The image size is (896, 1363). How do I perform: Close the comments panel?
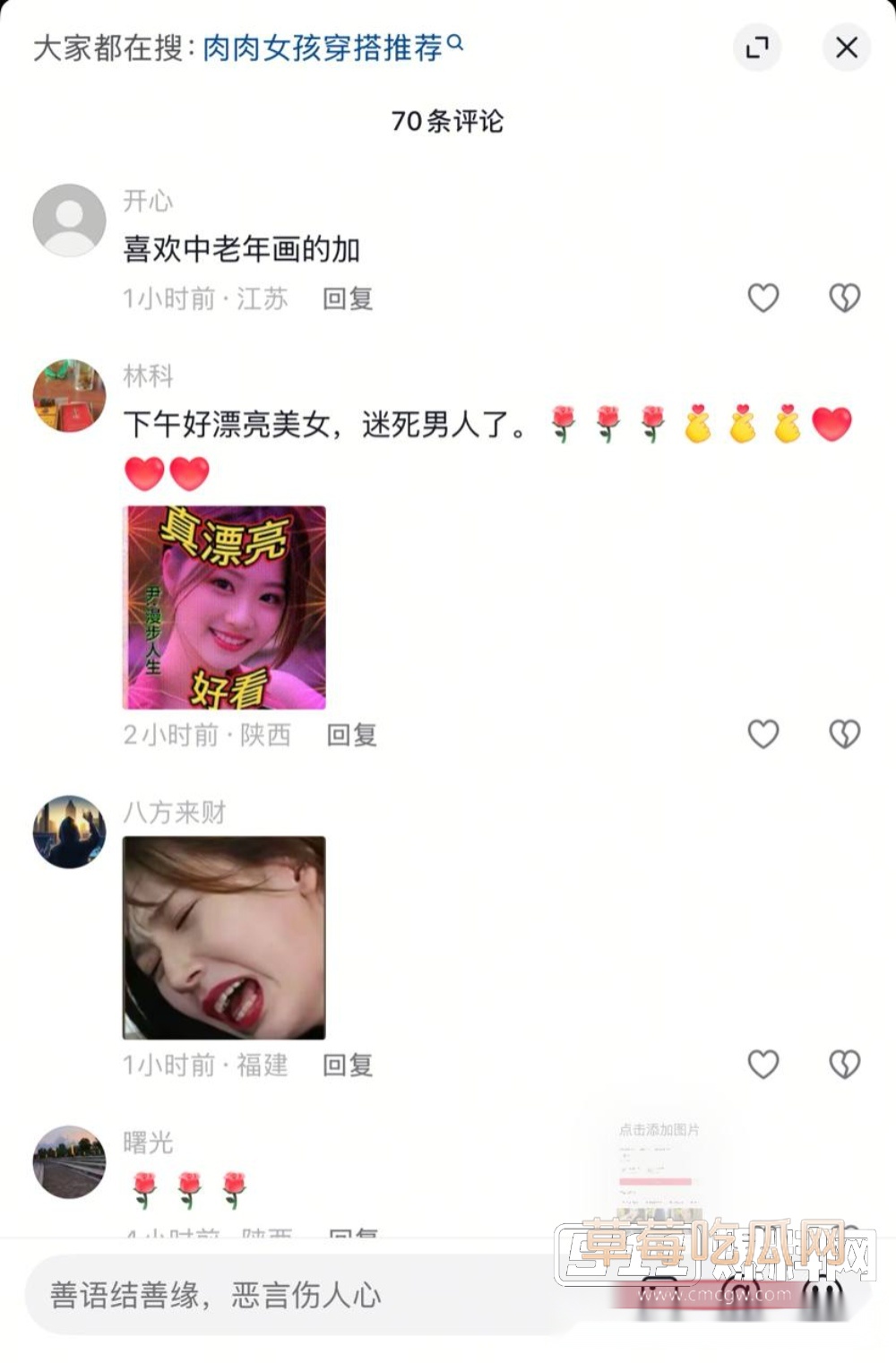(846, 47)
